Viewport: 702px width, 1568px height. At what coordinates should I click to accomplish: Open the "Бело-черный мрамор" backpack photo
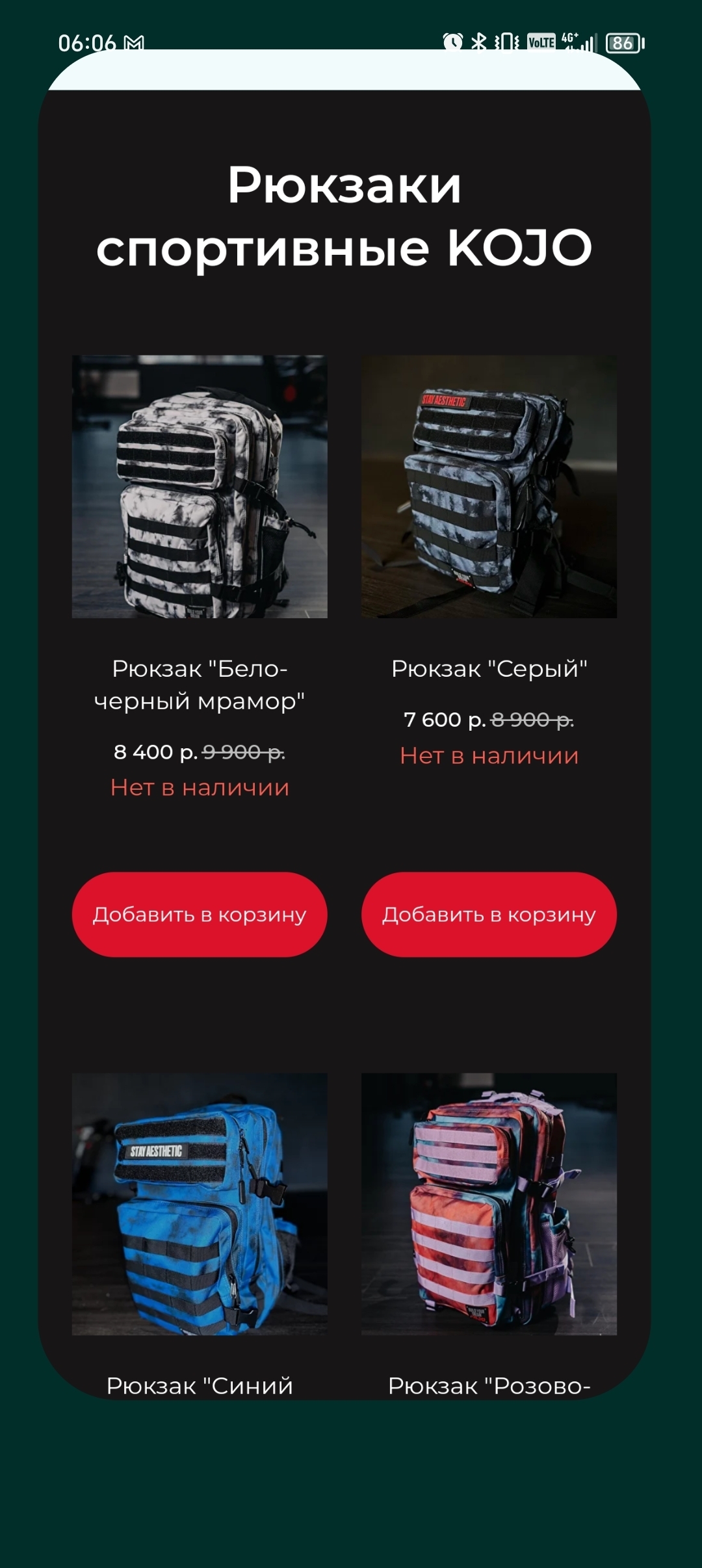(200, 486)
